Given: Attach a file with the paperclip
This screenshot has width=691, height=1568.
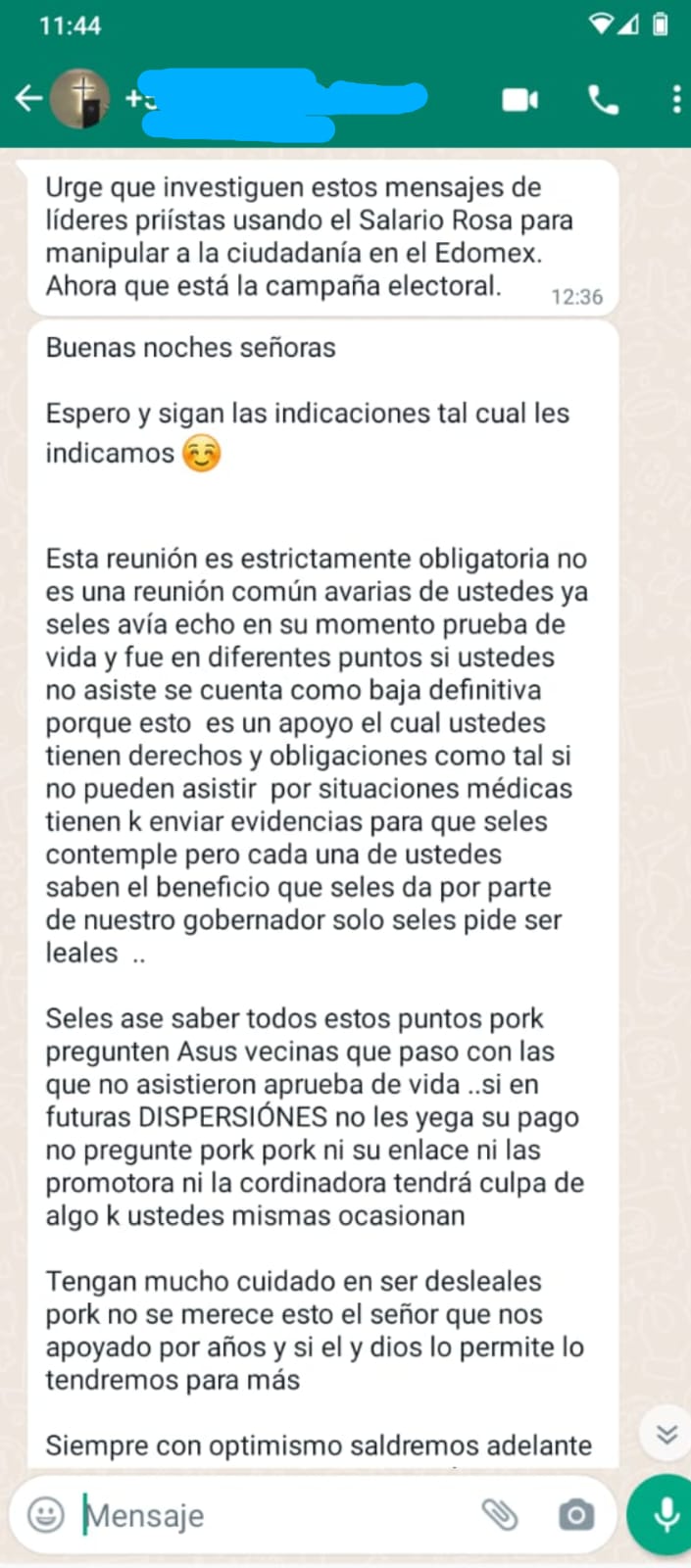Looking at the screenshot, I should (500, 1515).
